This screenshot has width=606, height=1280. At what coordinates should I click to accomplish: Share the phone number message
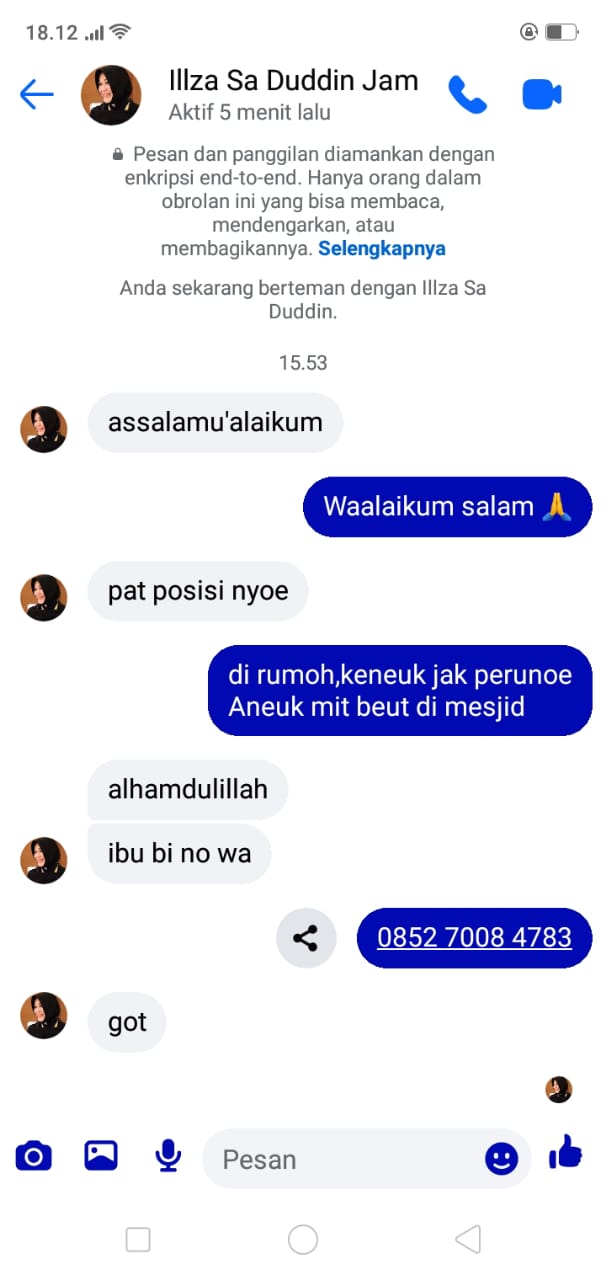click(x=305, y=938)
